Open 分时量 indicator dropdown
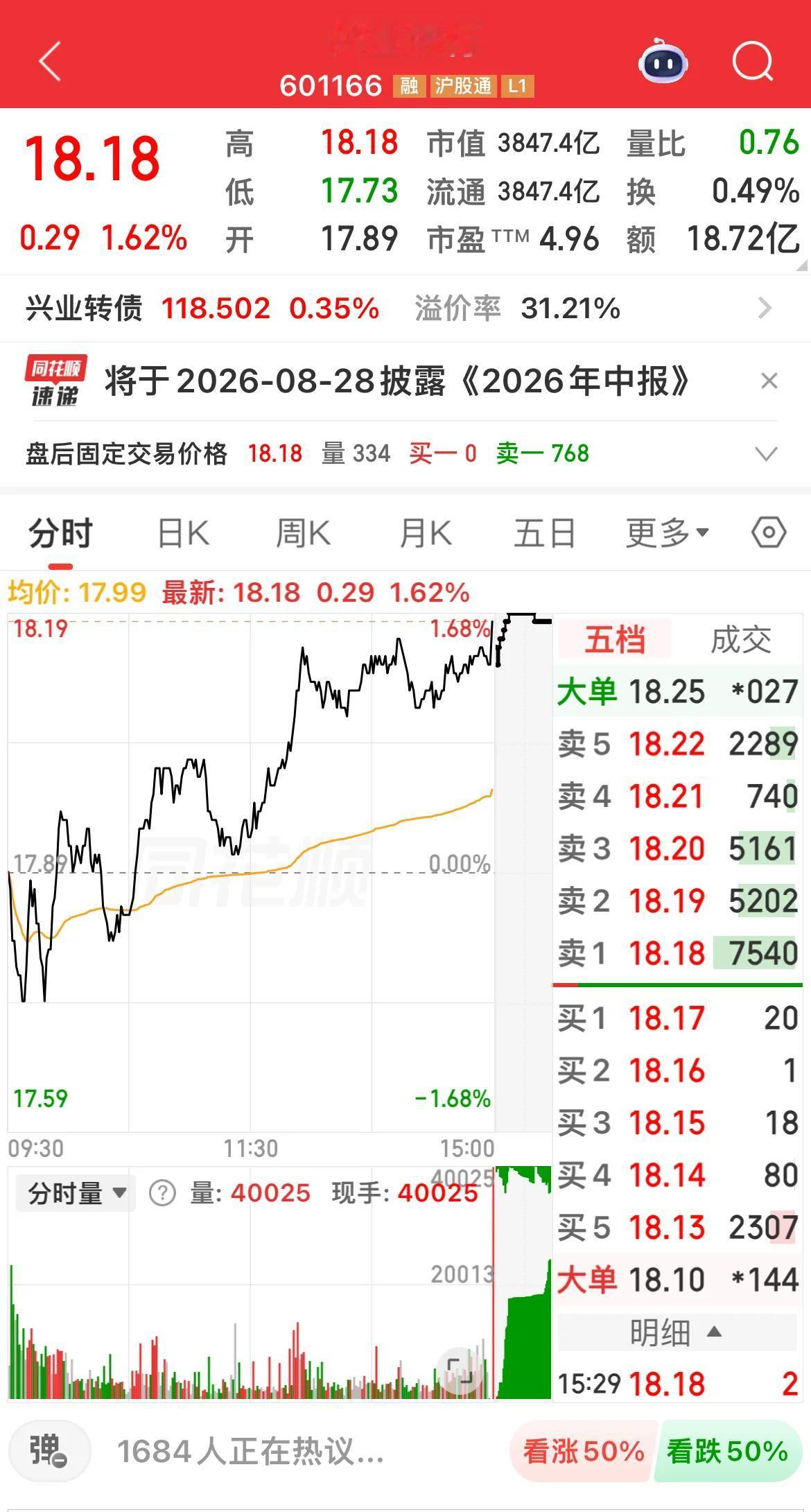This screenshot has width=811, height=1512. pyautogui.click(x=76, y=1193)
